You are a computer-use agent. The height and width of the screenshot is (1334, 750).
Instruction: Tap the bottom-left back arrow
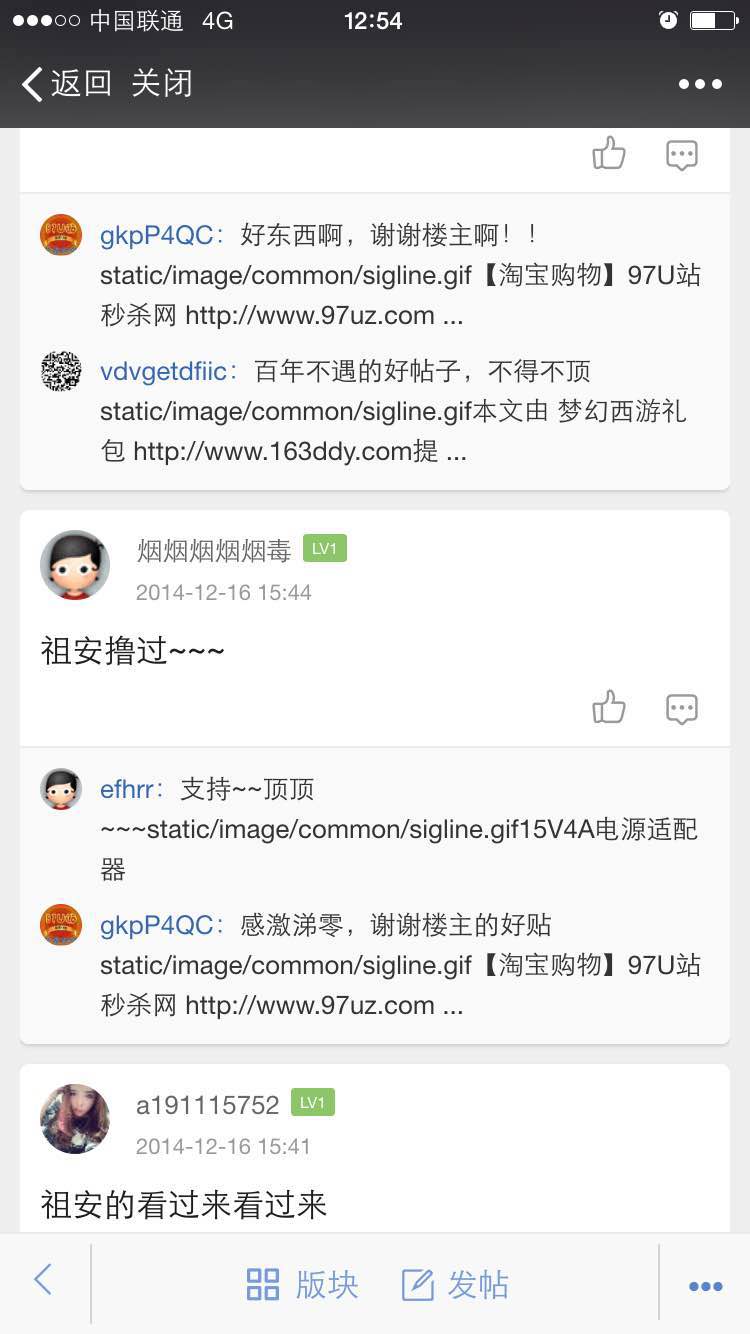[43, 1280]
